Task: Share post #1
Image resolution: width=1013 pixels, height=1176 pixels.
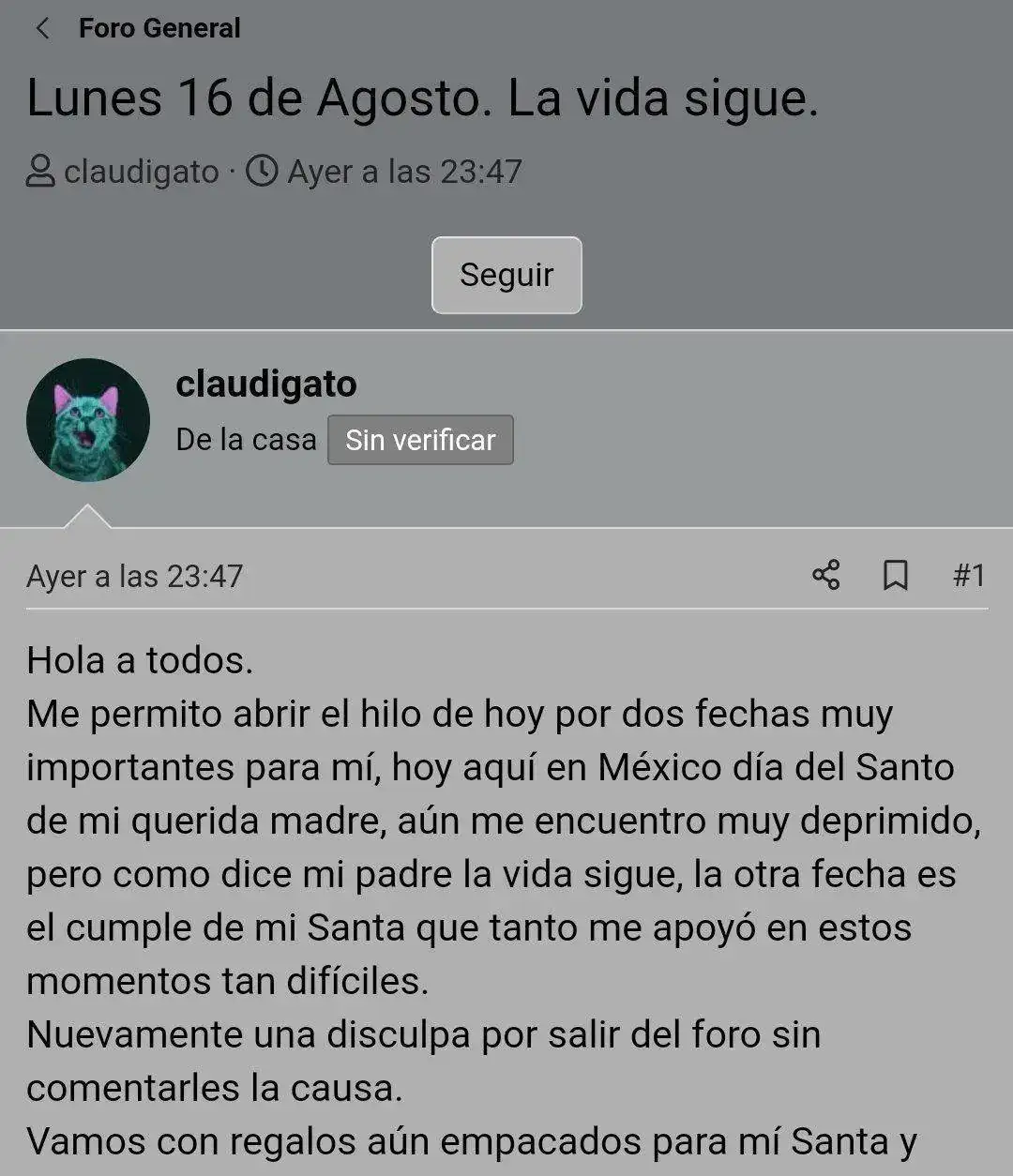Action: click(825, 575)
